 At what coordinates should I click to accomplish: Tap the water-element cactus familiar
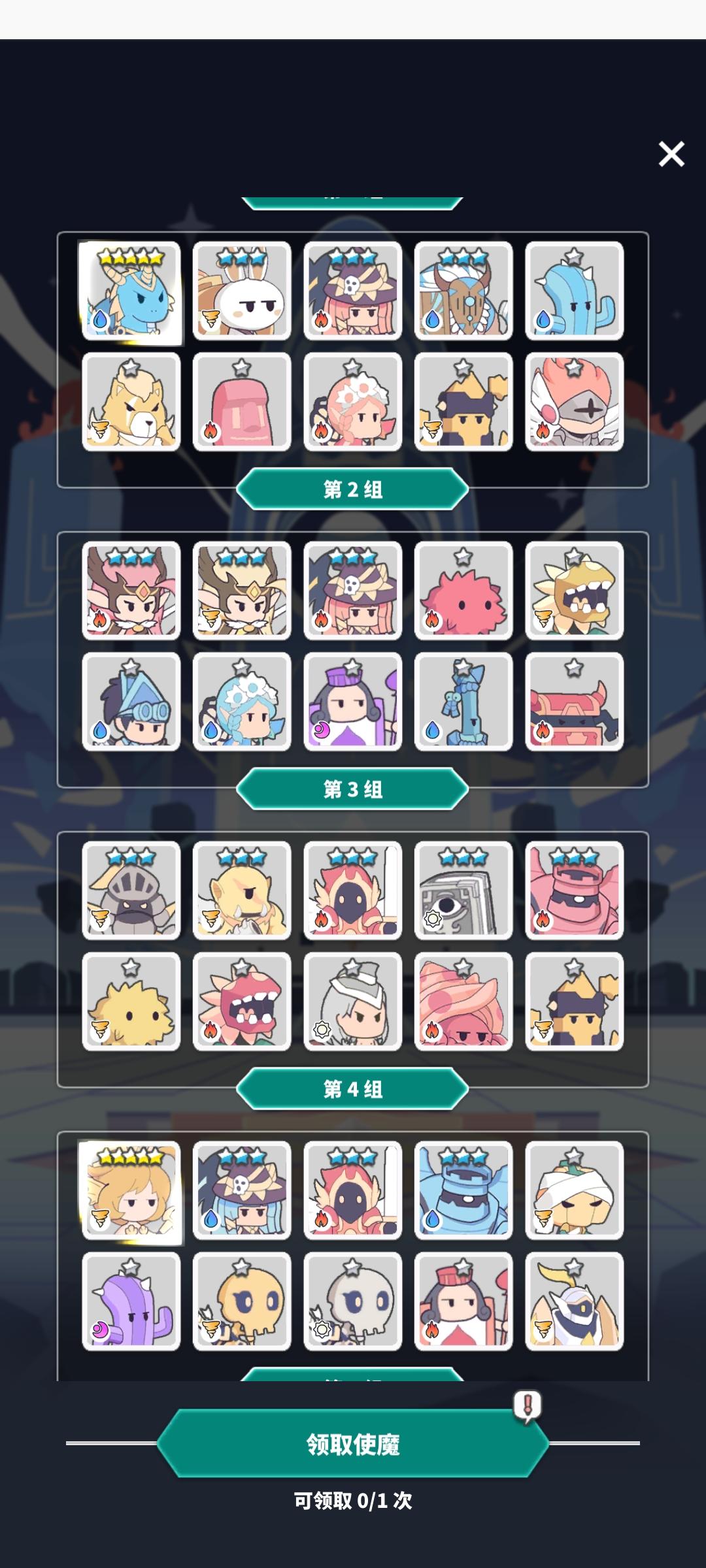point(574,294)
